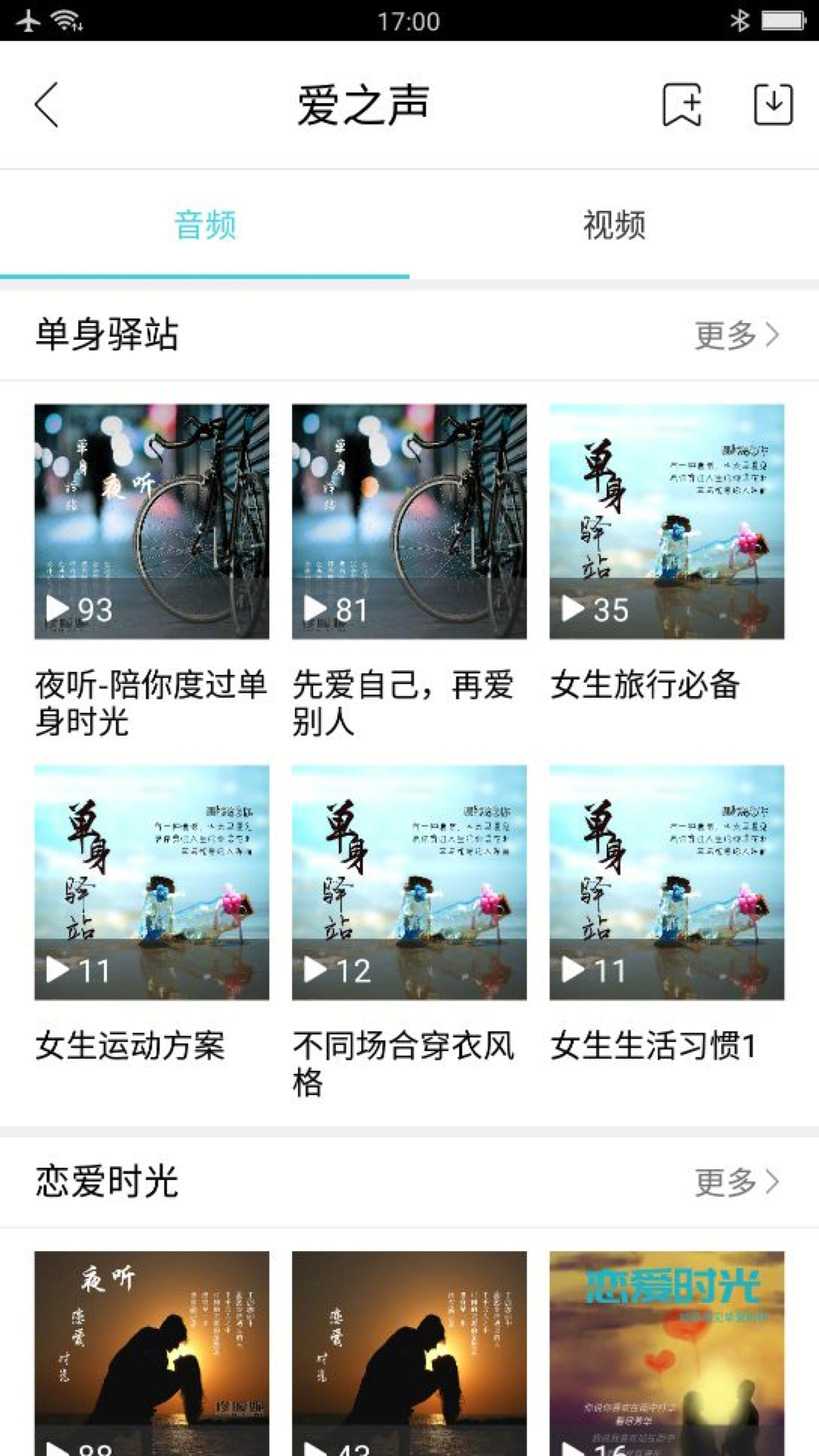Open 夜听-陪你度过单身时光
The height and width of the screenshot is (1456, 819).
point(152,522)
